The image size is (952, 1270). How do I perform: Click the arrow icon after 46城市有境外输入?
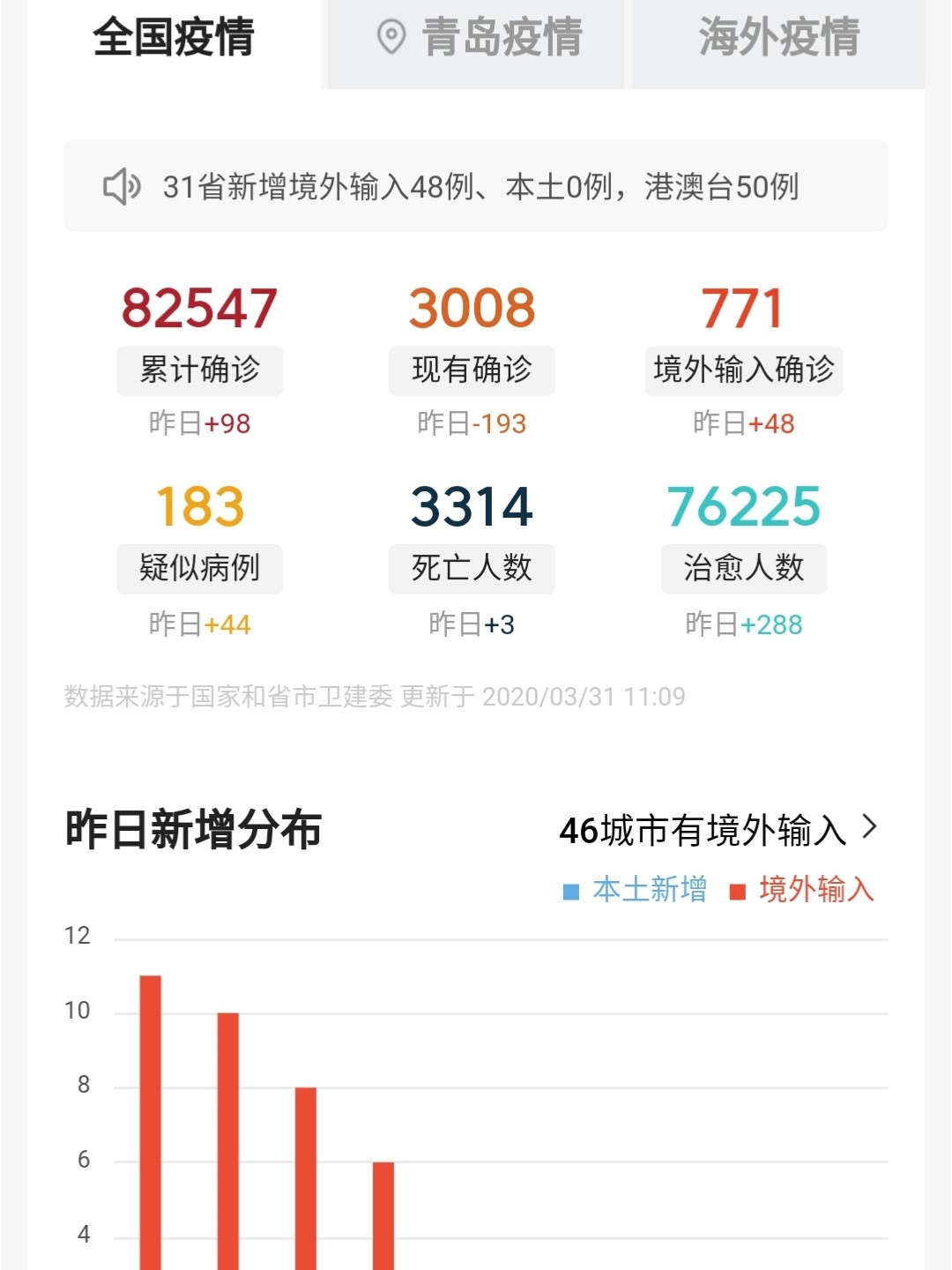[871, 827]
